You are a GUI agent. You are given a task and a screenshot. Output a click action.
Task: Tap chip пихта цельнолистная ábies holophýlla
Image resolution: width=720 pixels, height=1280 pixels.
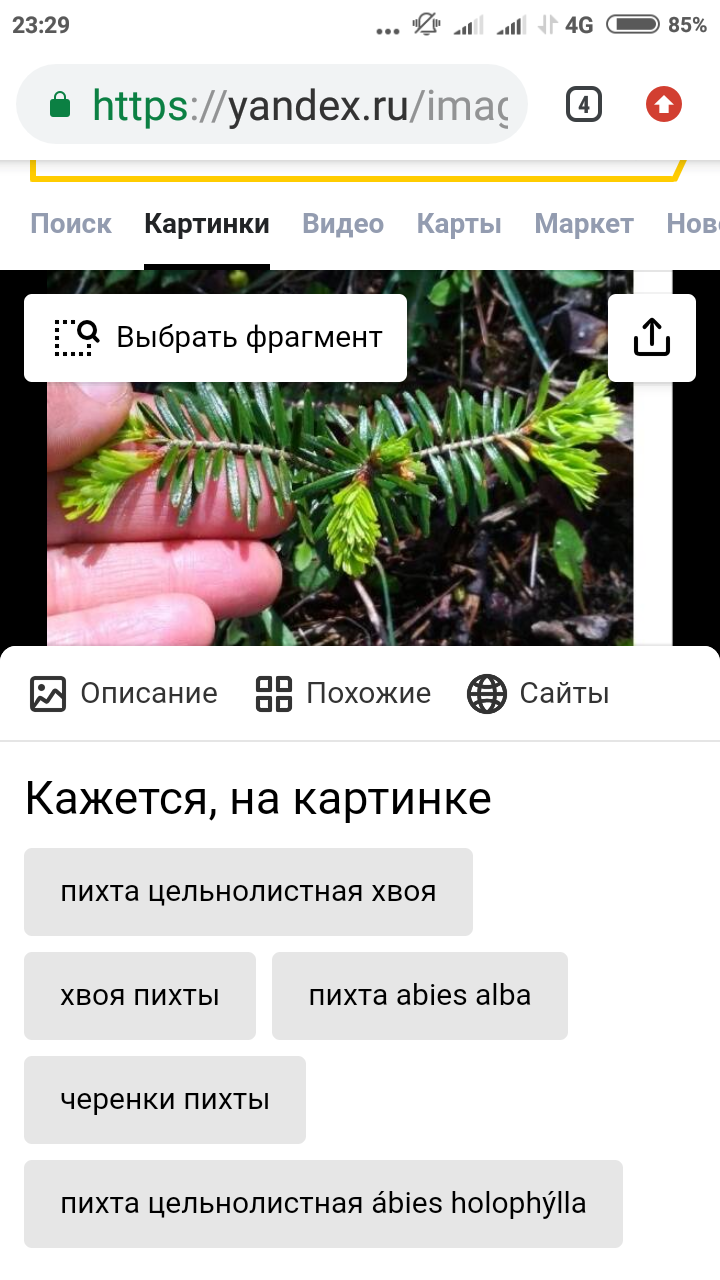tap(323, 1204)
